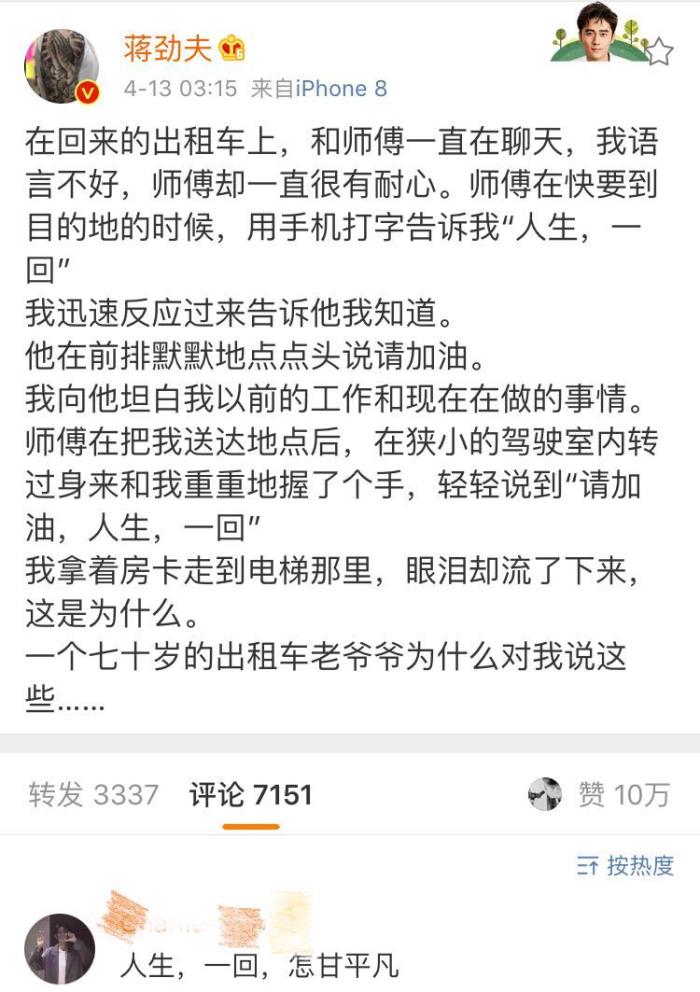This screenshot has width=700, height=992.
Task: Tap the username 蒋劲夫
Action: (165, 48)
